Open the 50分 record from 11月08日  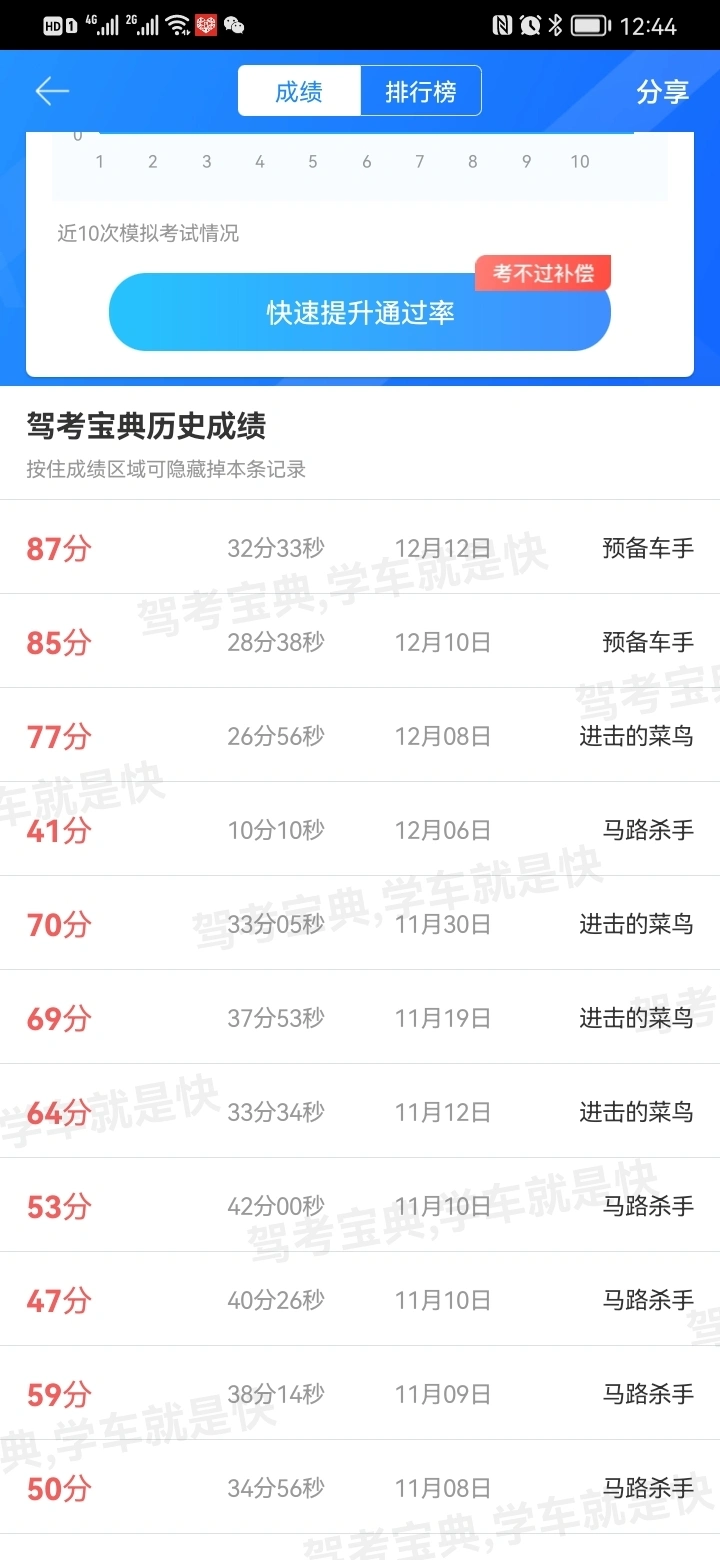(360, 1488)
